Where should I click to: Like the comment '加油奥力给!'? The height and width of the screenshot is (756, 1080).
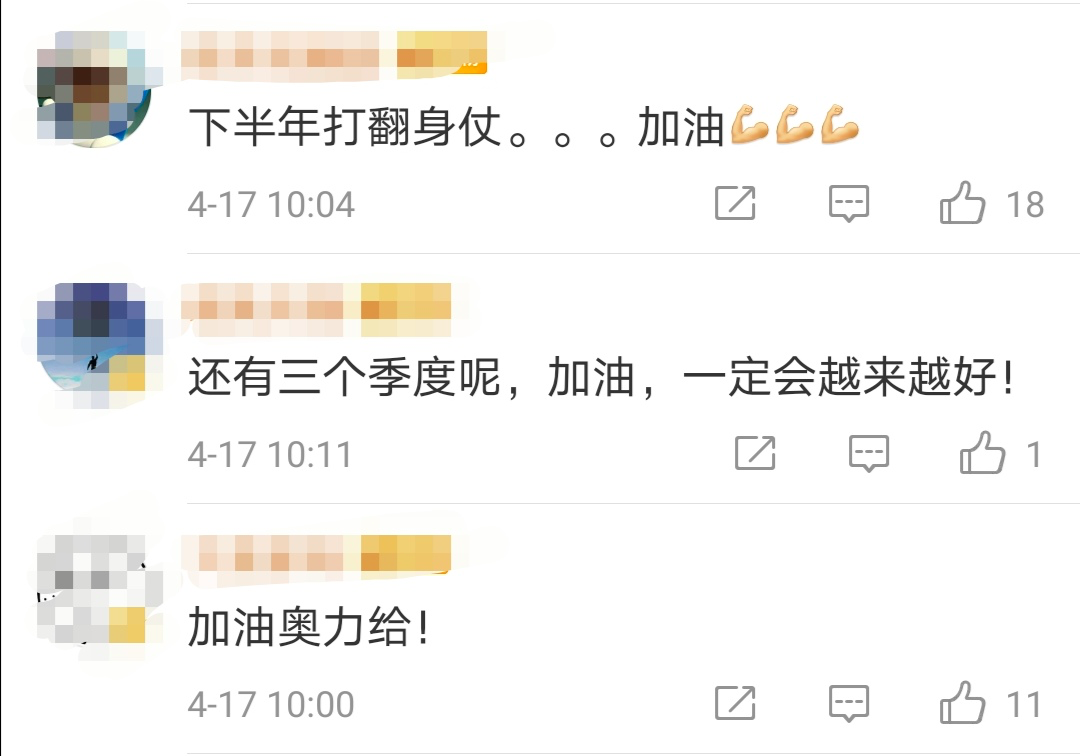click(x=963, y=703)
